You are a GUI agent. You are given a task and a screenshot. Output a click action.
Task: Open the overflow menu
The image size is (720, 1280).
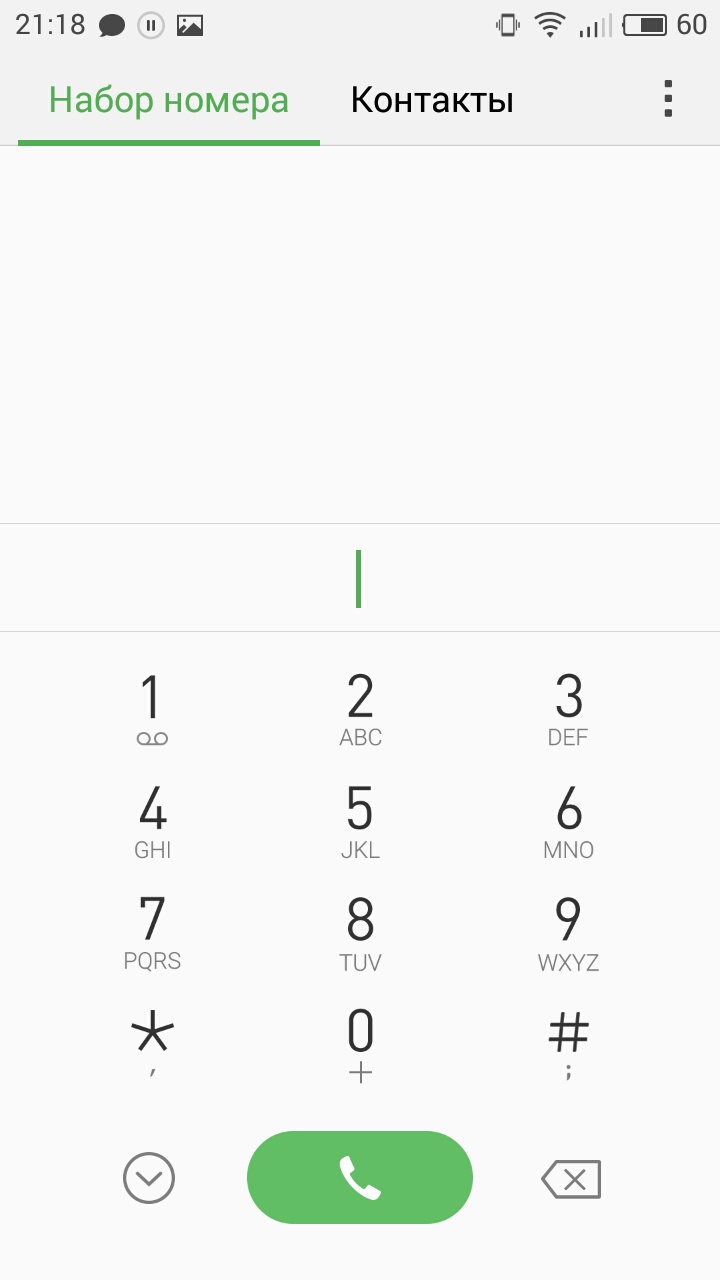[x=668, y=99]
